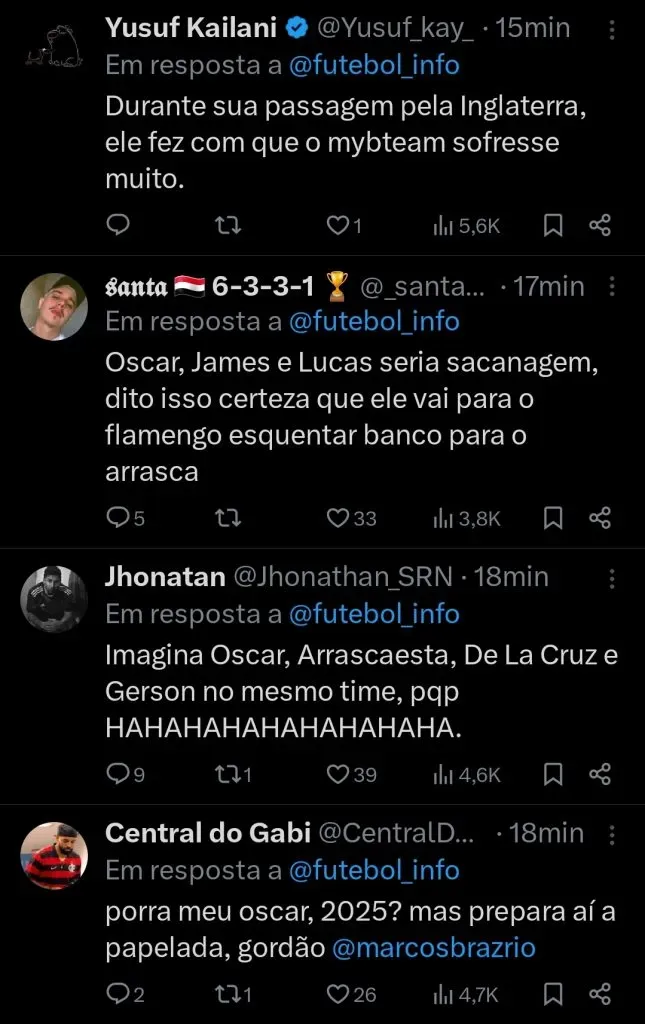Viewport: 645px width, 1024px height.
Task: Bookmark Central do Gabi's tweet
Action: 552,994
